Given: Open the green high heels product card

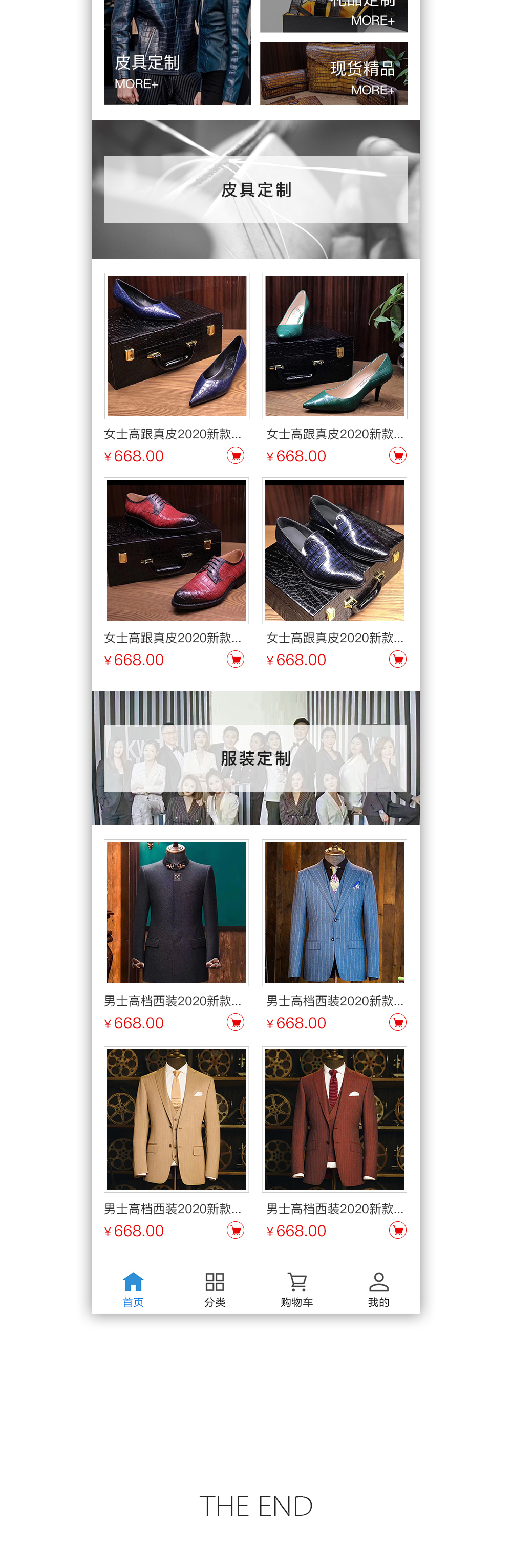Looking at the screenshot, I should pyautogui.click(x=334, y=346).
